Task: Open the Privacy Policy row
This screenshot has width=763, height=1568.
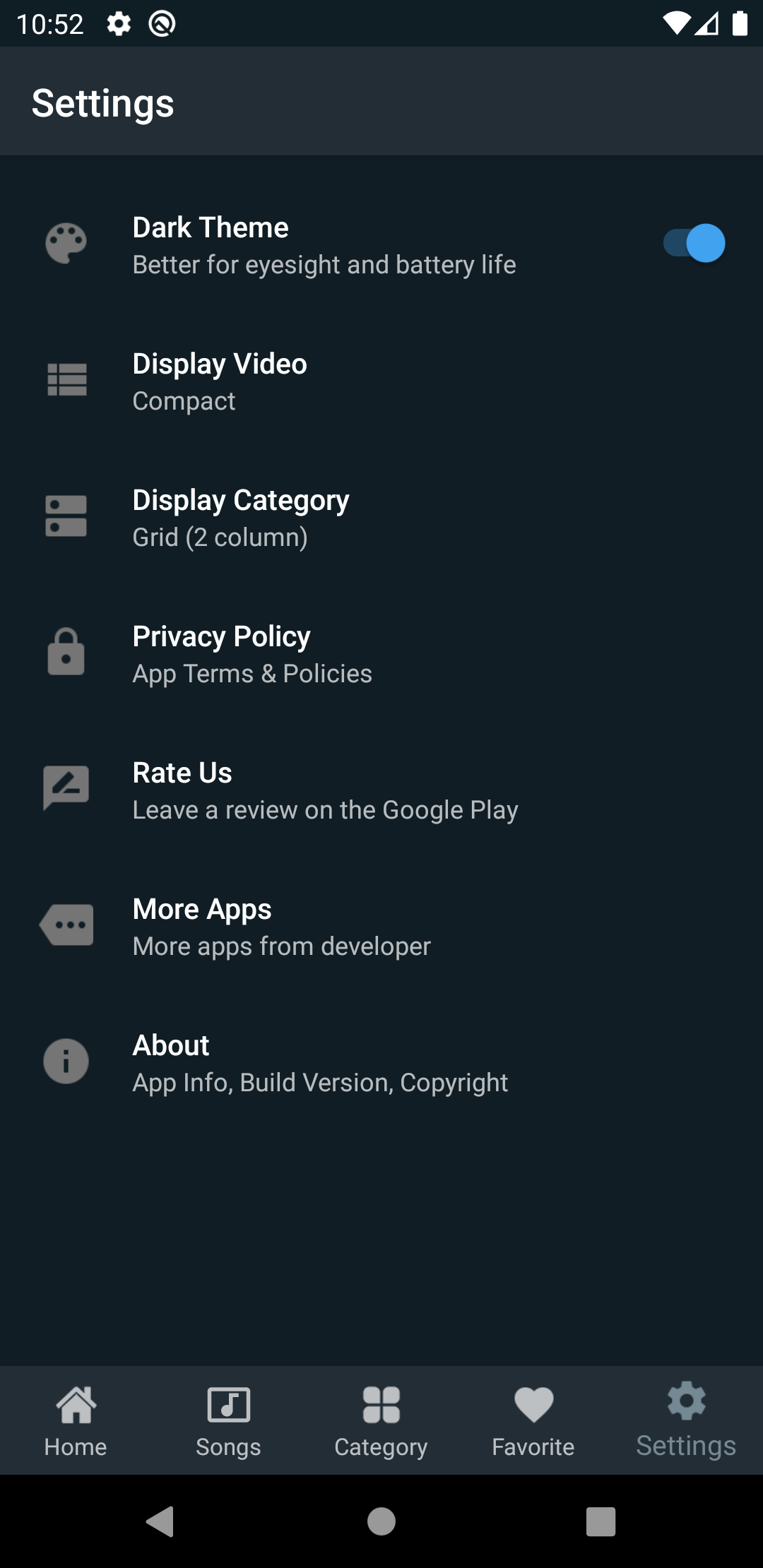Action: tap(381, 654)
